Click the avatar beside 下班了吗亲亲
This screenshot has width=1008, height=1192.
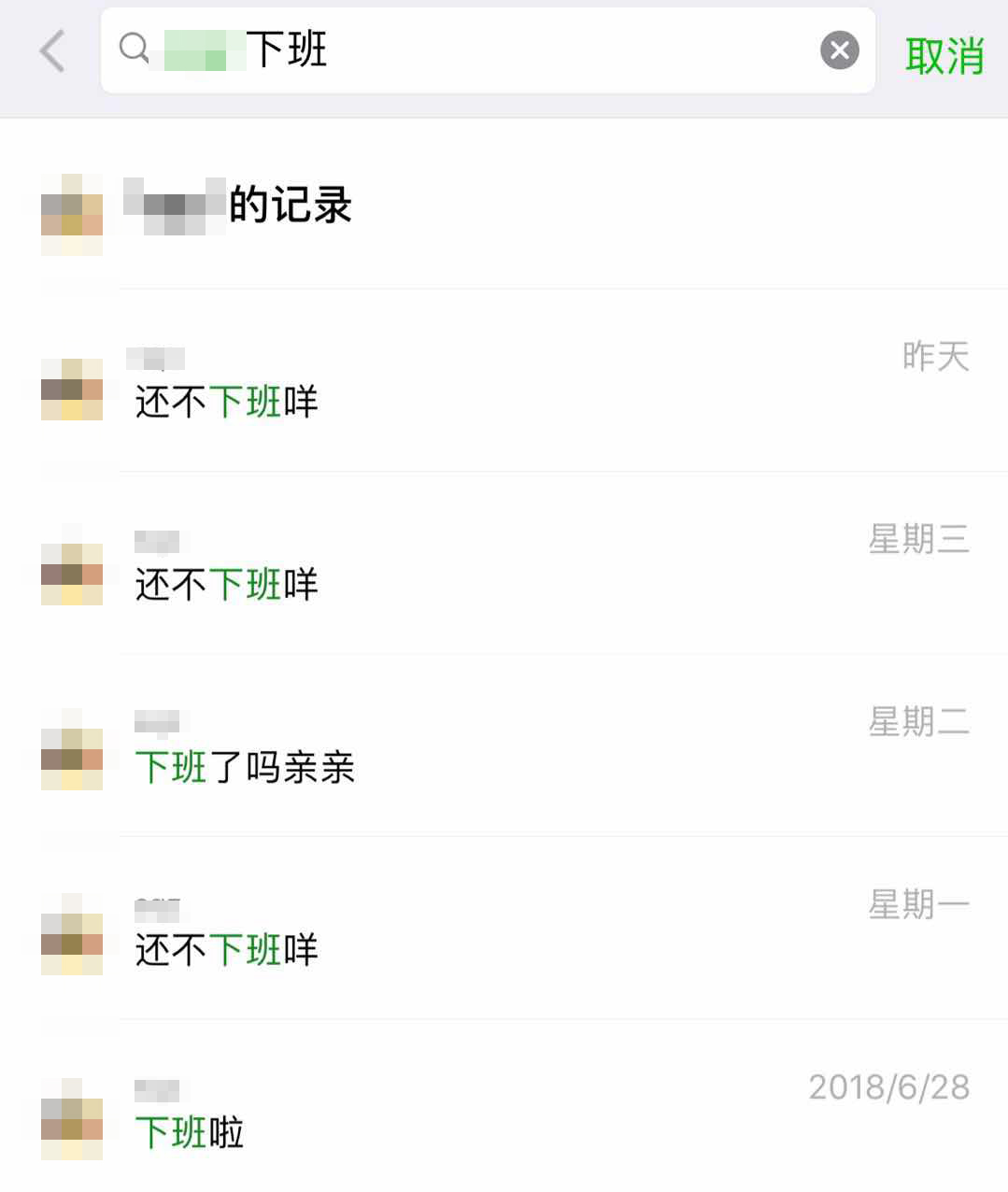pos(71,755)
